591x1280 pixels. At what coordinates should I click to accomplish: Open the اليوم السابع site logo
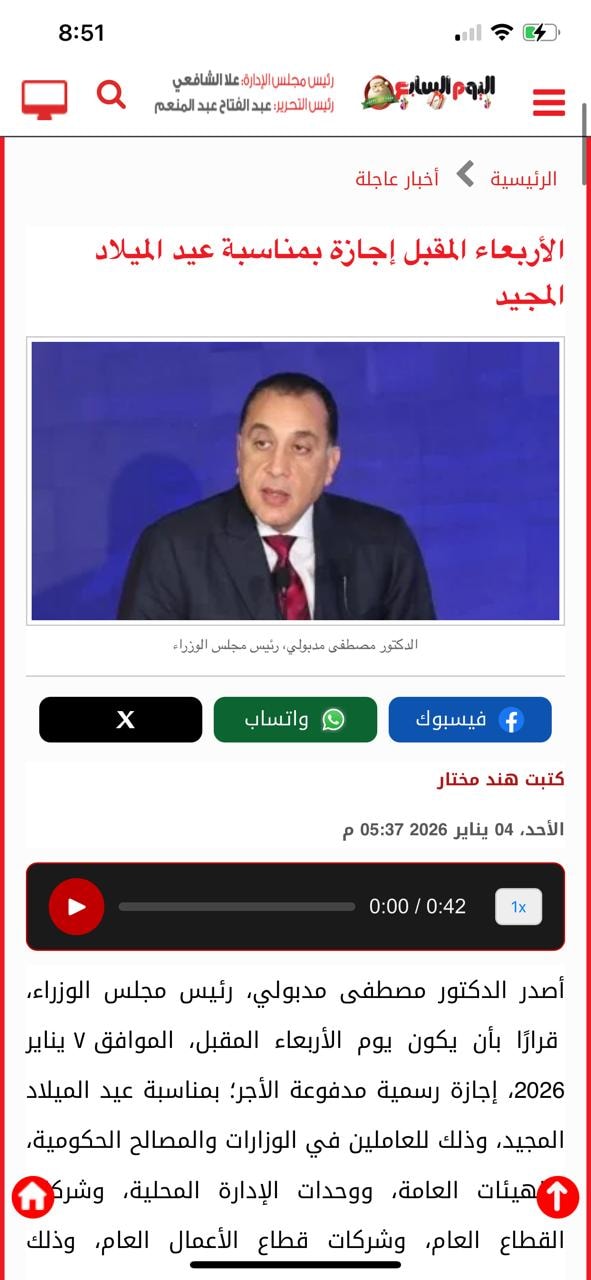429,94
